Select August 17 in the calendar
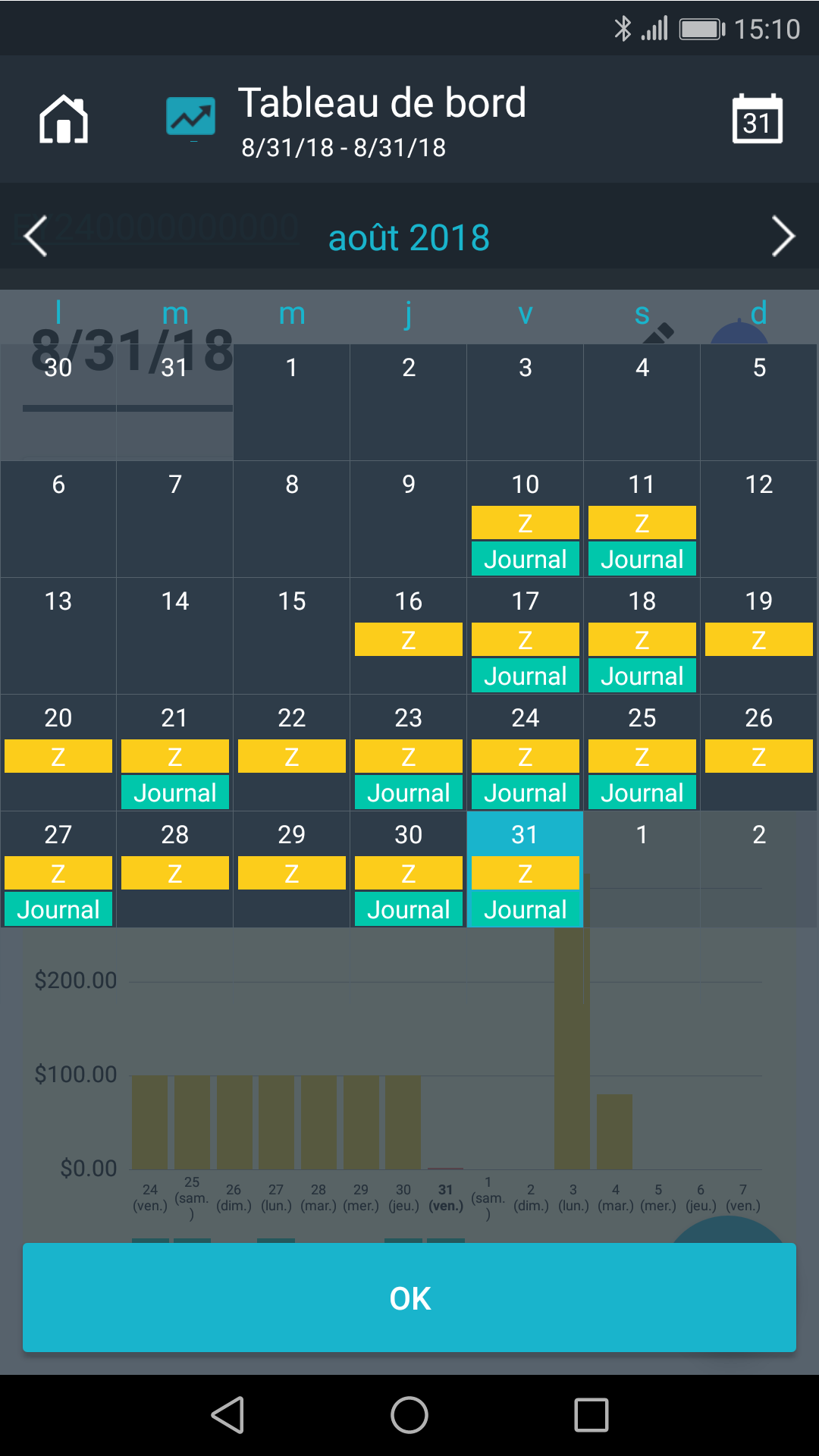Viewport: 819px width, 1456px height. [525, 636]
